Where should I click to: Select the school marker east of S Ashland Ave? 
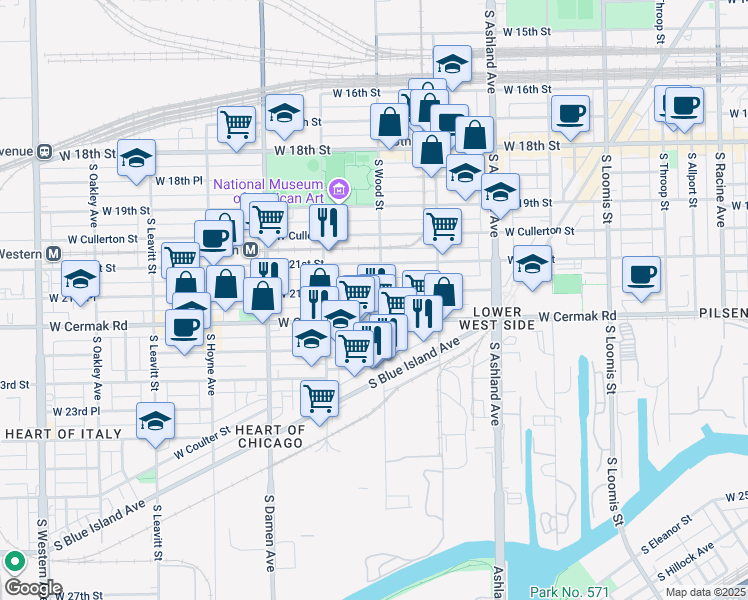[533, 266]
